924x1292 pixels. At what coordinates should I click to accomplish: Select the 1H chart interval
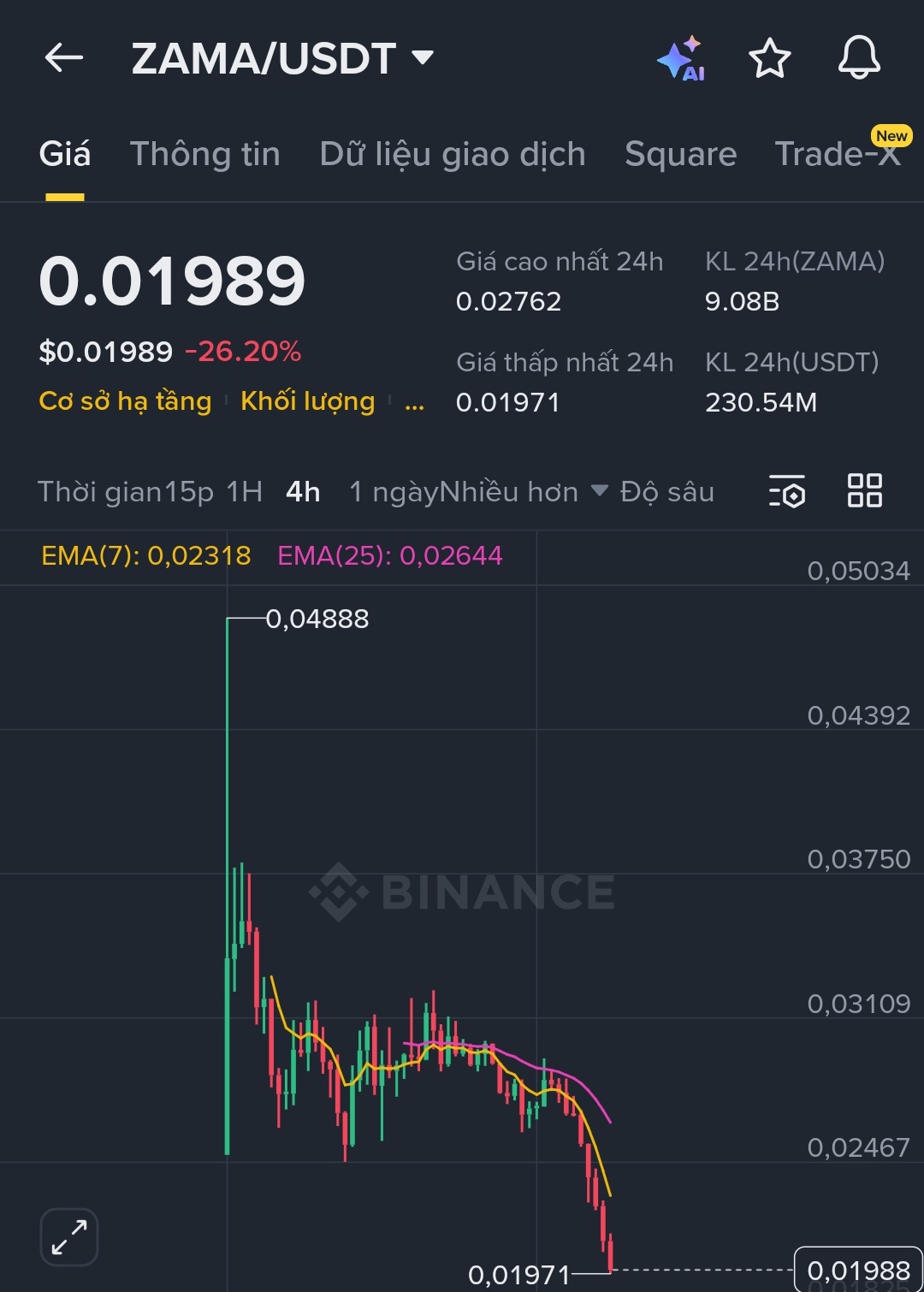point(244,492)
